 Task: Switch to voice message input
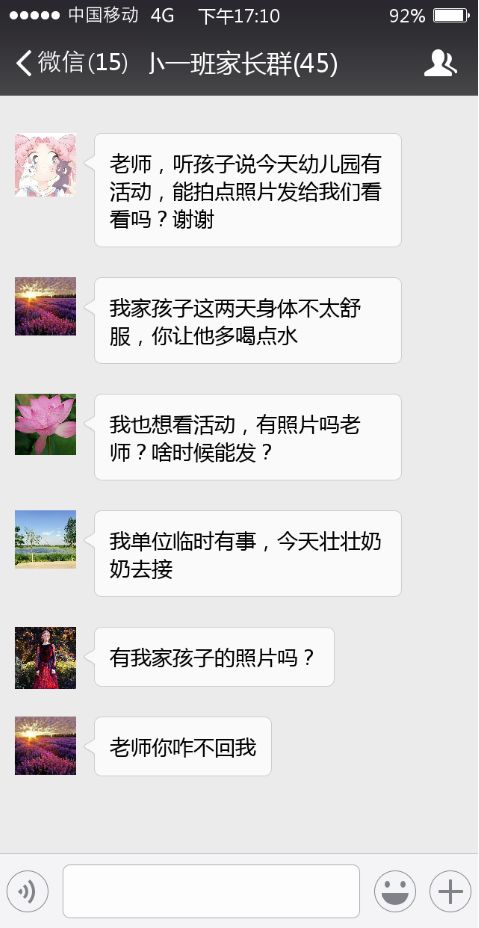pos(28,891)
